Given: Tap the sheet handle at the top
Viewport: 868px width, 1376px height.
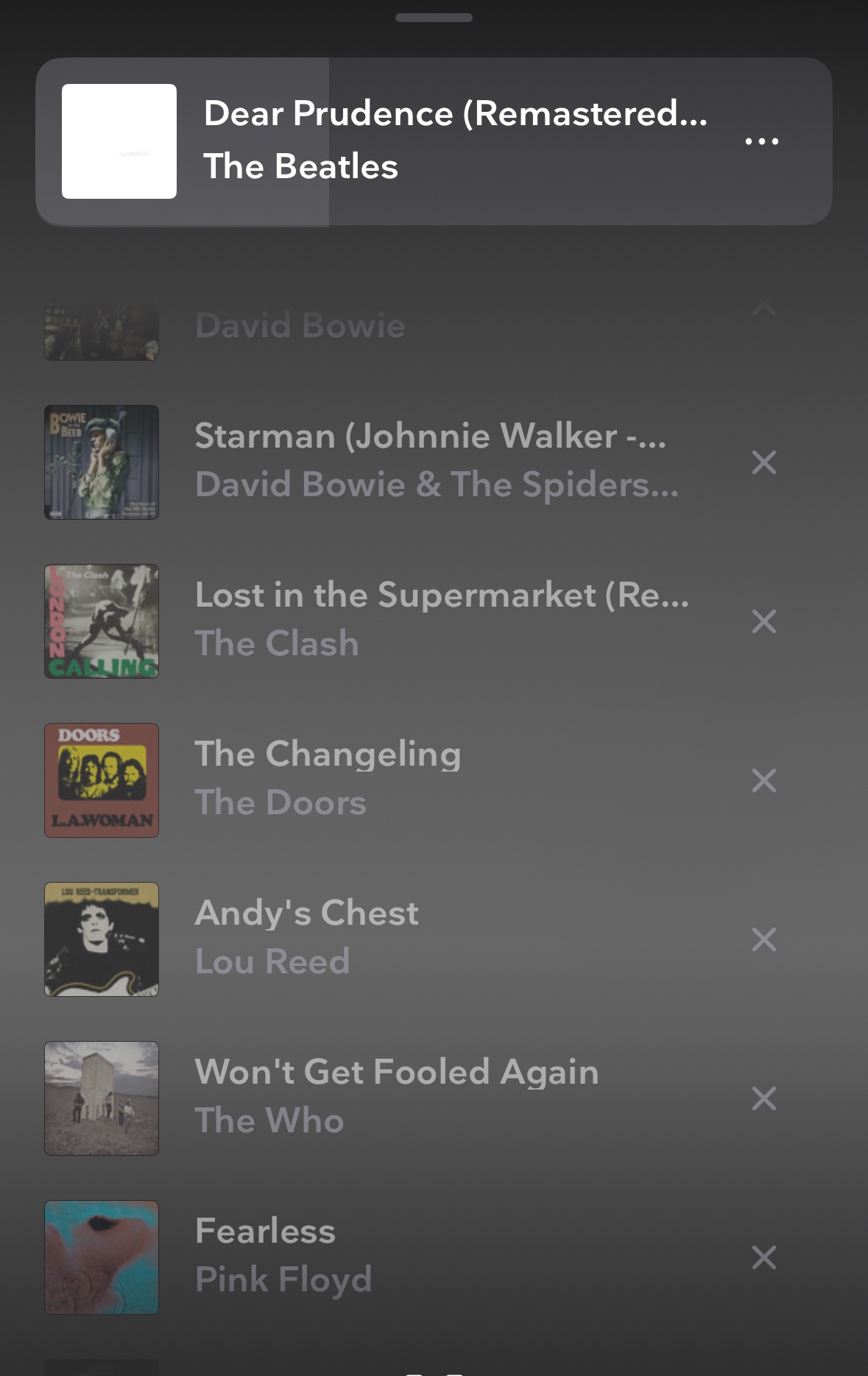Looking at the screenshot, I should (x=434, y=18).
